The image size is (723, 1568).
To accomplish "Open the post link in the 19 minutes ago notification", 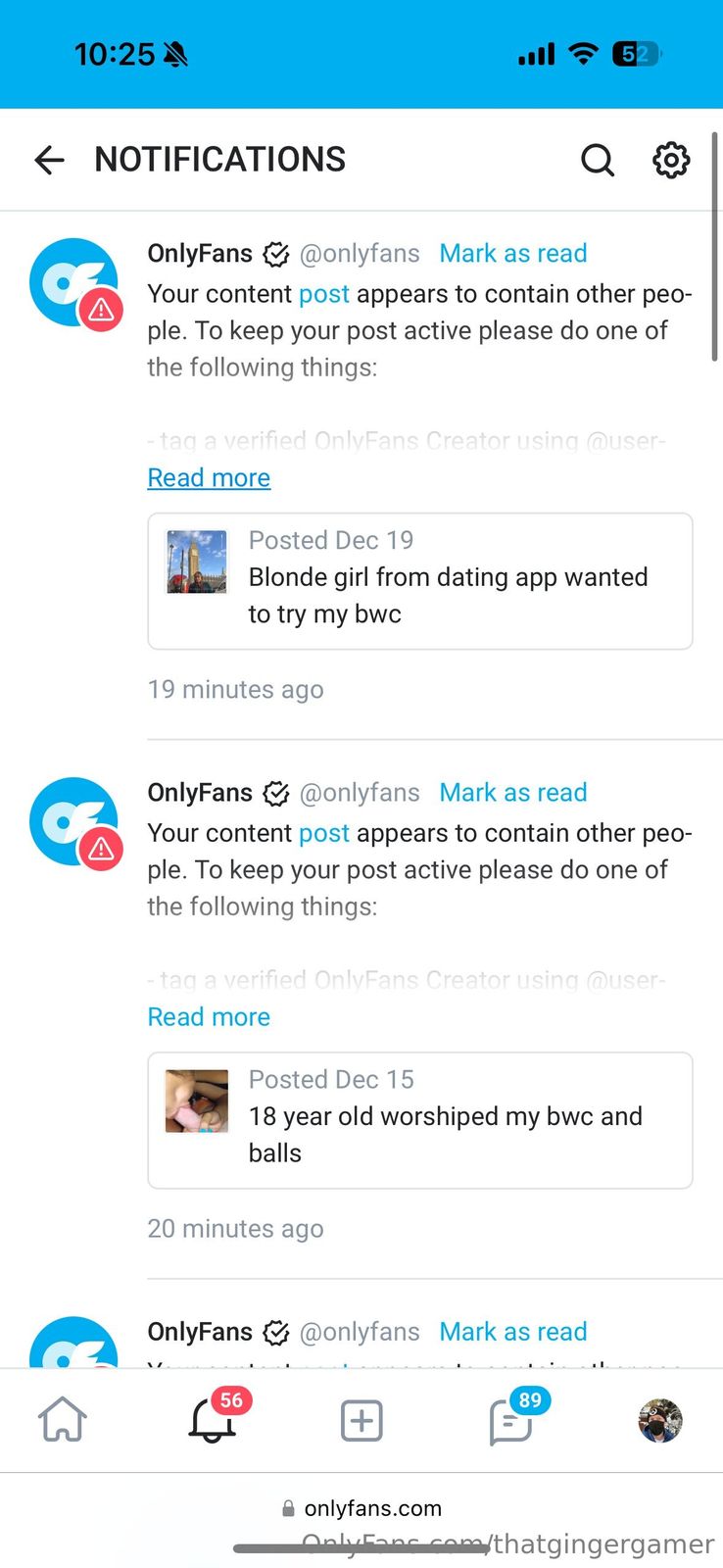I will (323, 294).
